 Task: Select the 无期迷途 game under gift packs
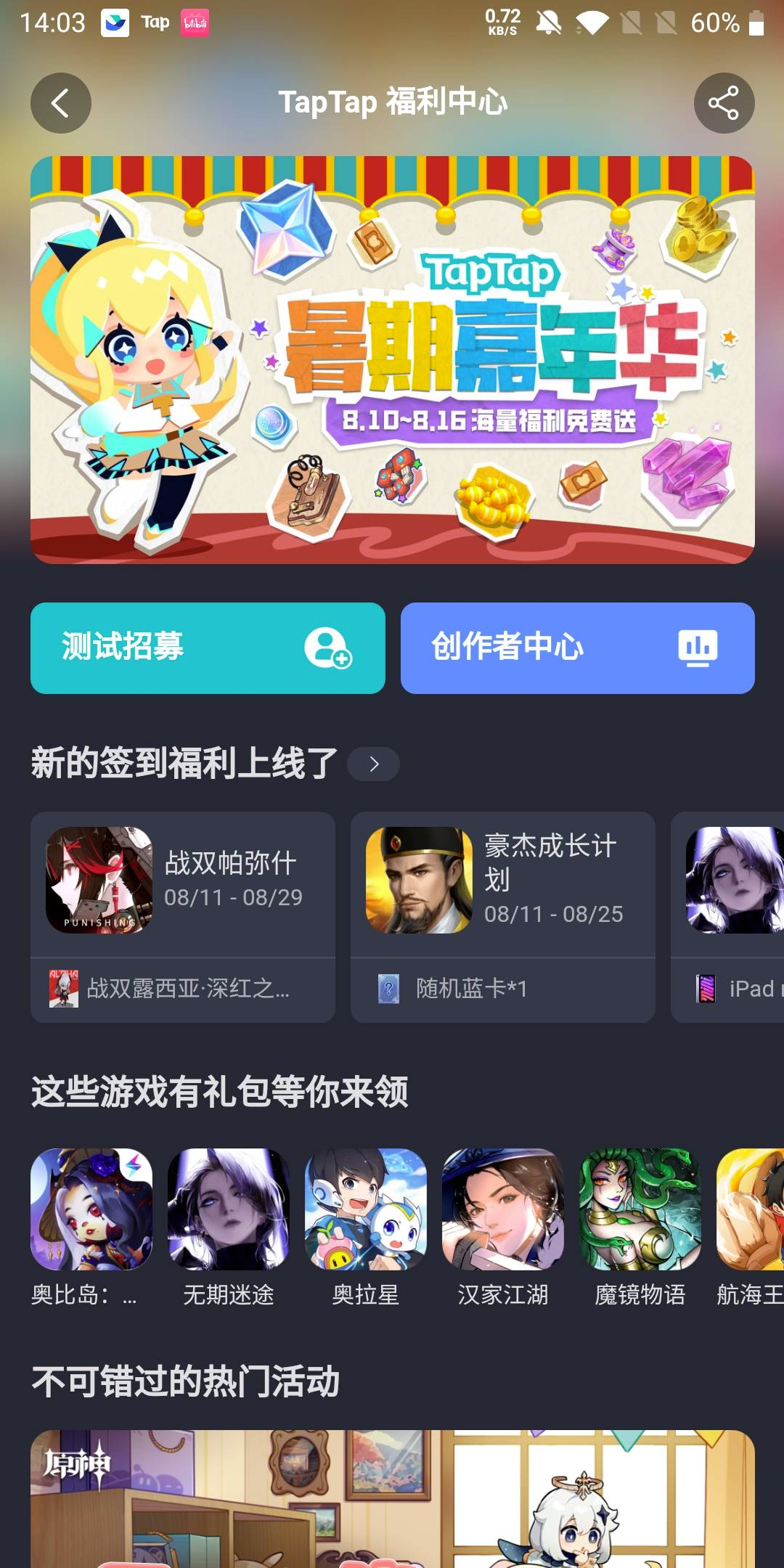coord(229,1209)
